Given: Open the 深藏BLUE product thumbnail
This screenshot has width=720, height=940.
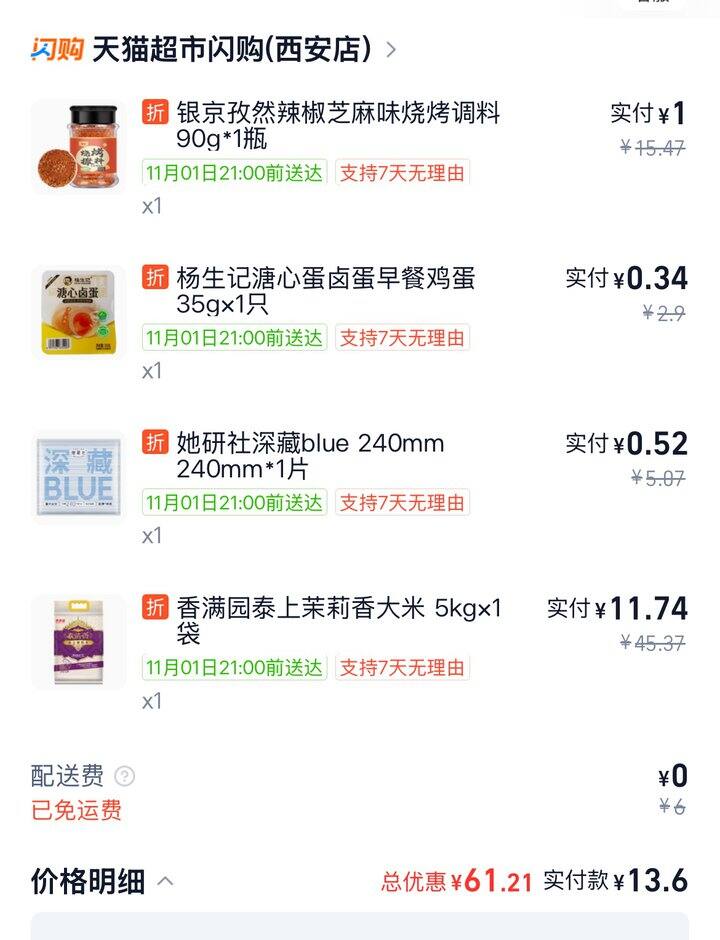Looking at the screenshot, I should (79, 477).
